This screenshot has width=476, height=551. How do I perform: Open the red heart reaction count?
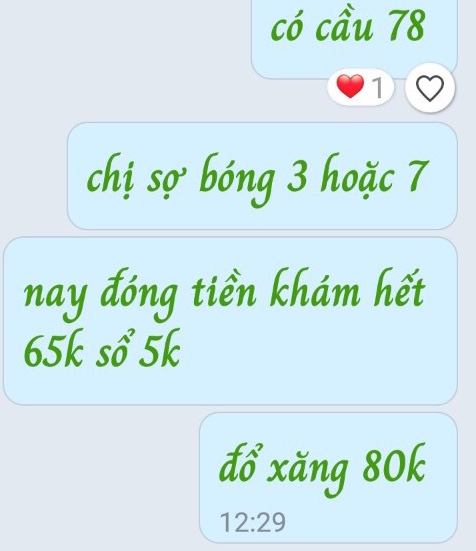tap(360, 87)
